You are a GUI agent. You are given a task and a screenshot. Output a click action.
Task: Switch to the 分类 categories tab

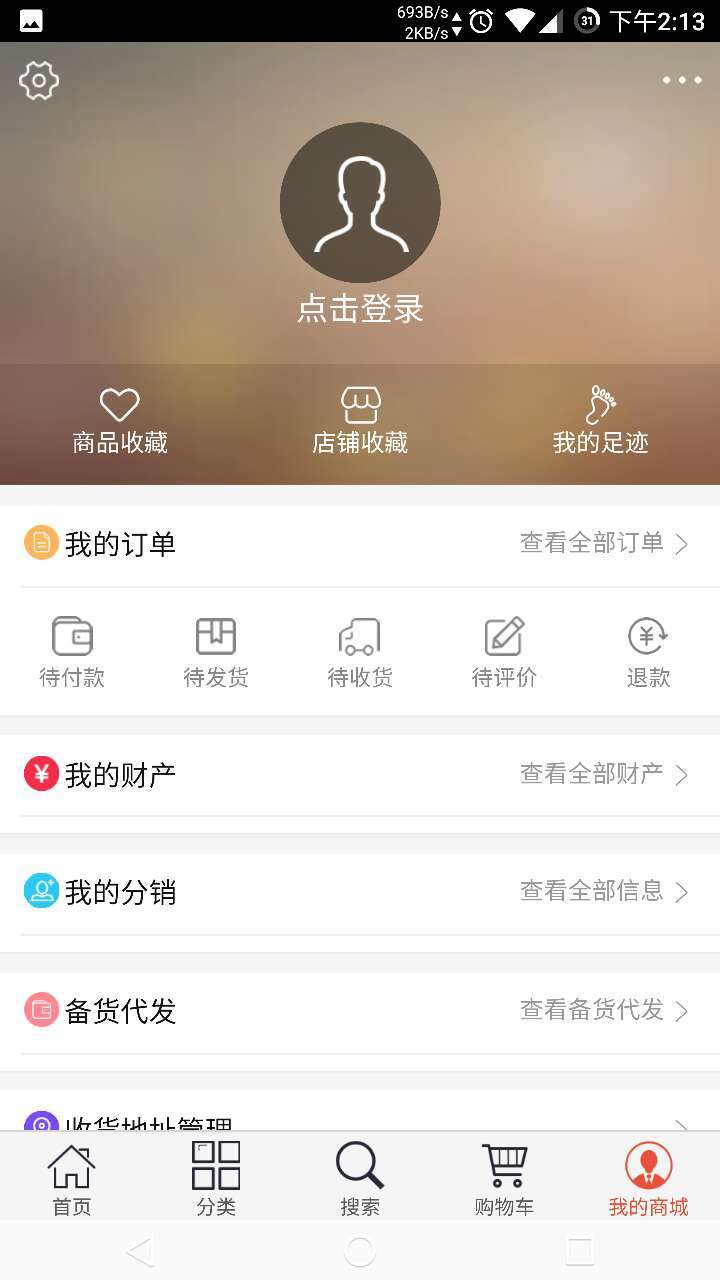point(216,1179)
